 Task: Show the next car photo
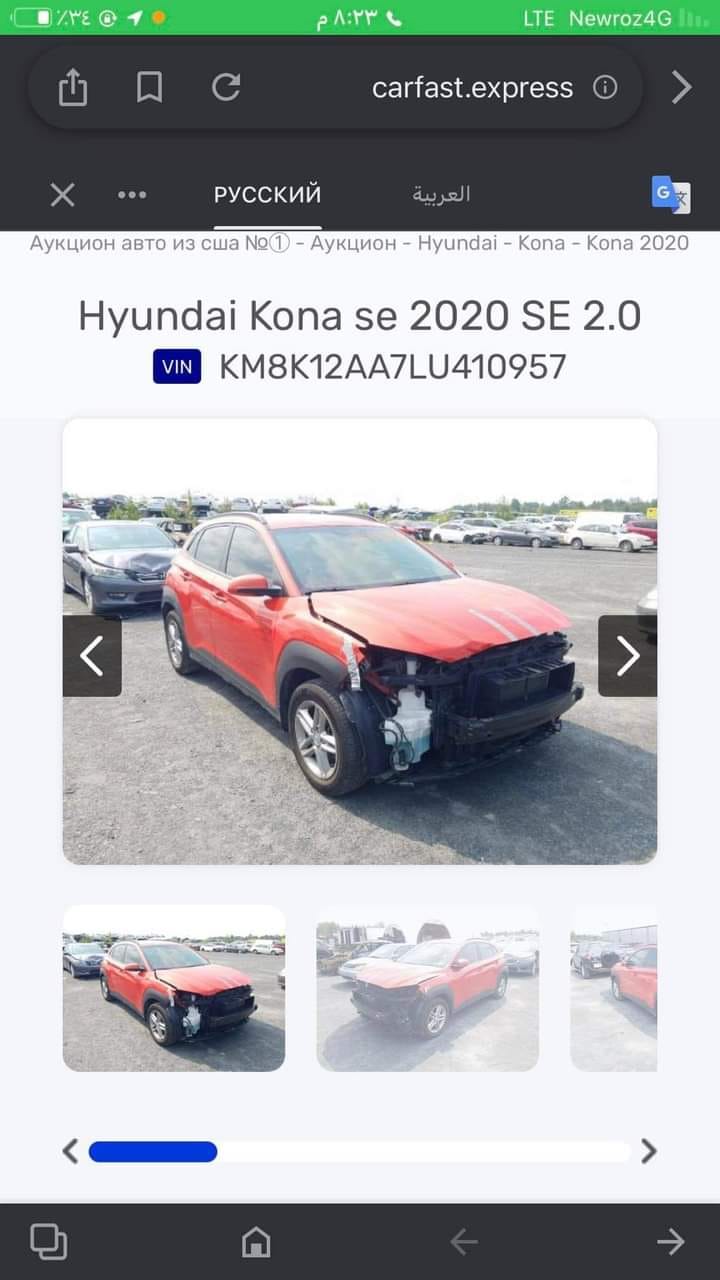tap(627, 656)
